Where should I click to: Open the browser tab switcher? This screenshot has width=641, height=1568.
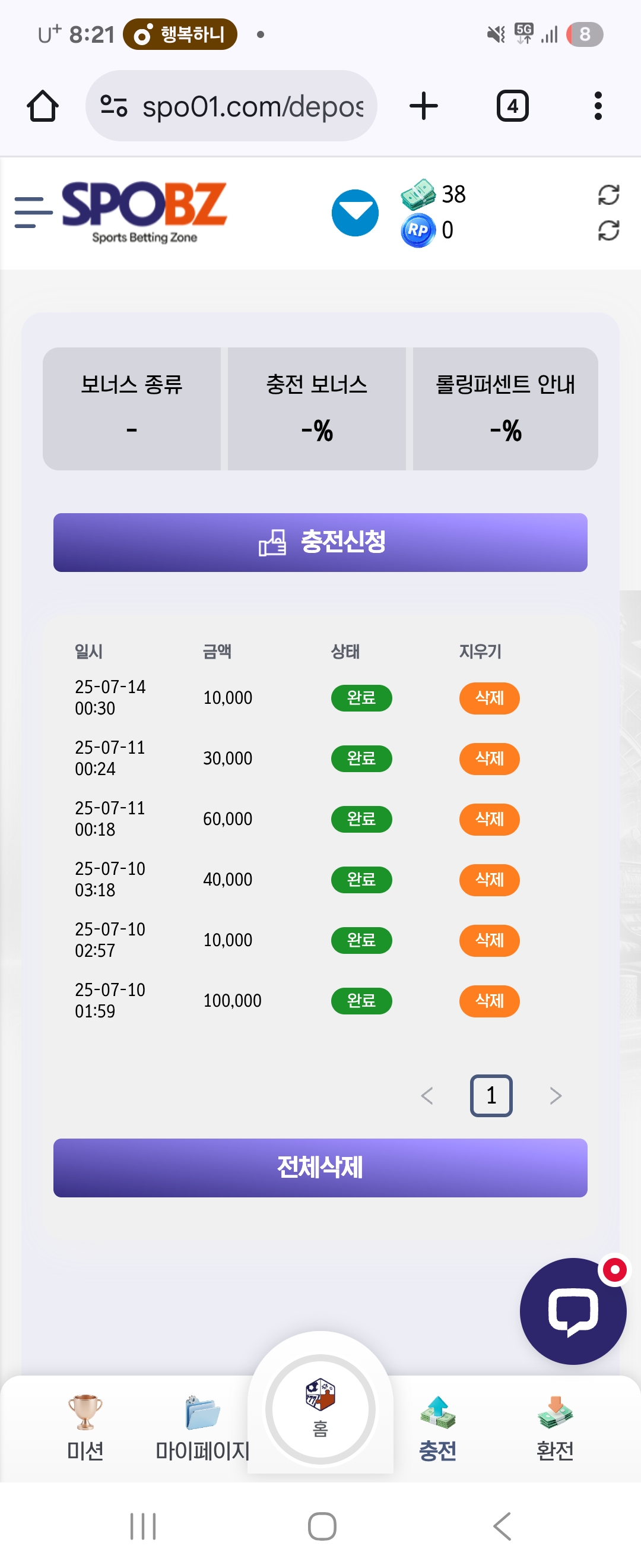pyautogui.click(x=512, y=106)
